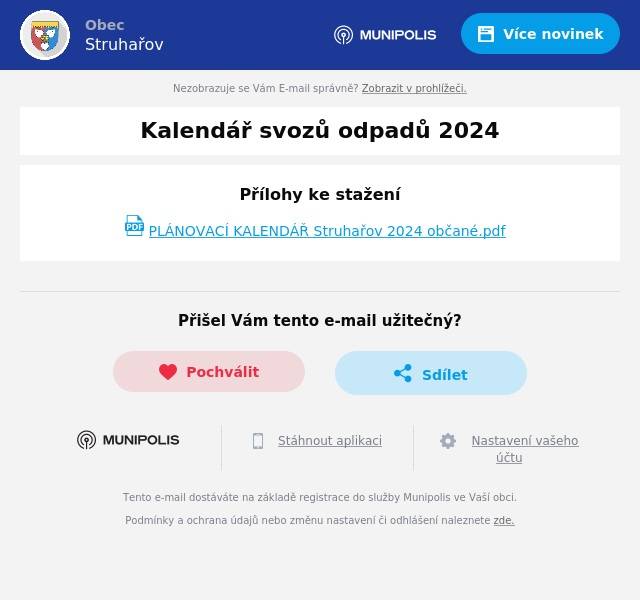
Task: Open the Více novinek button
Action: [x=540, y=34]
